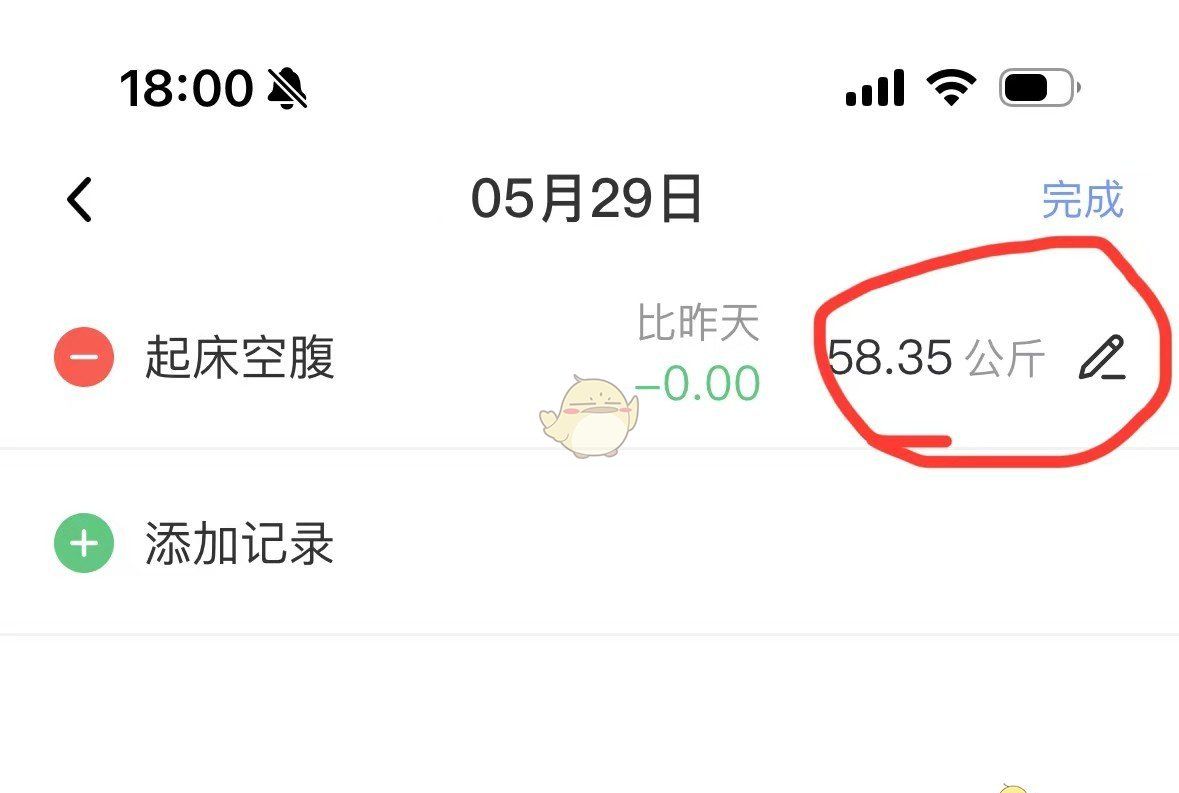Screen dimensions: 1179x793
Task: Edit the 58.35 公斤 weight with pencil icon
Action: (1101, 358)
